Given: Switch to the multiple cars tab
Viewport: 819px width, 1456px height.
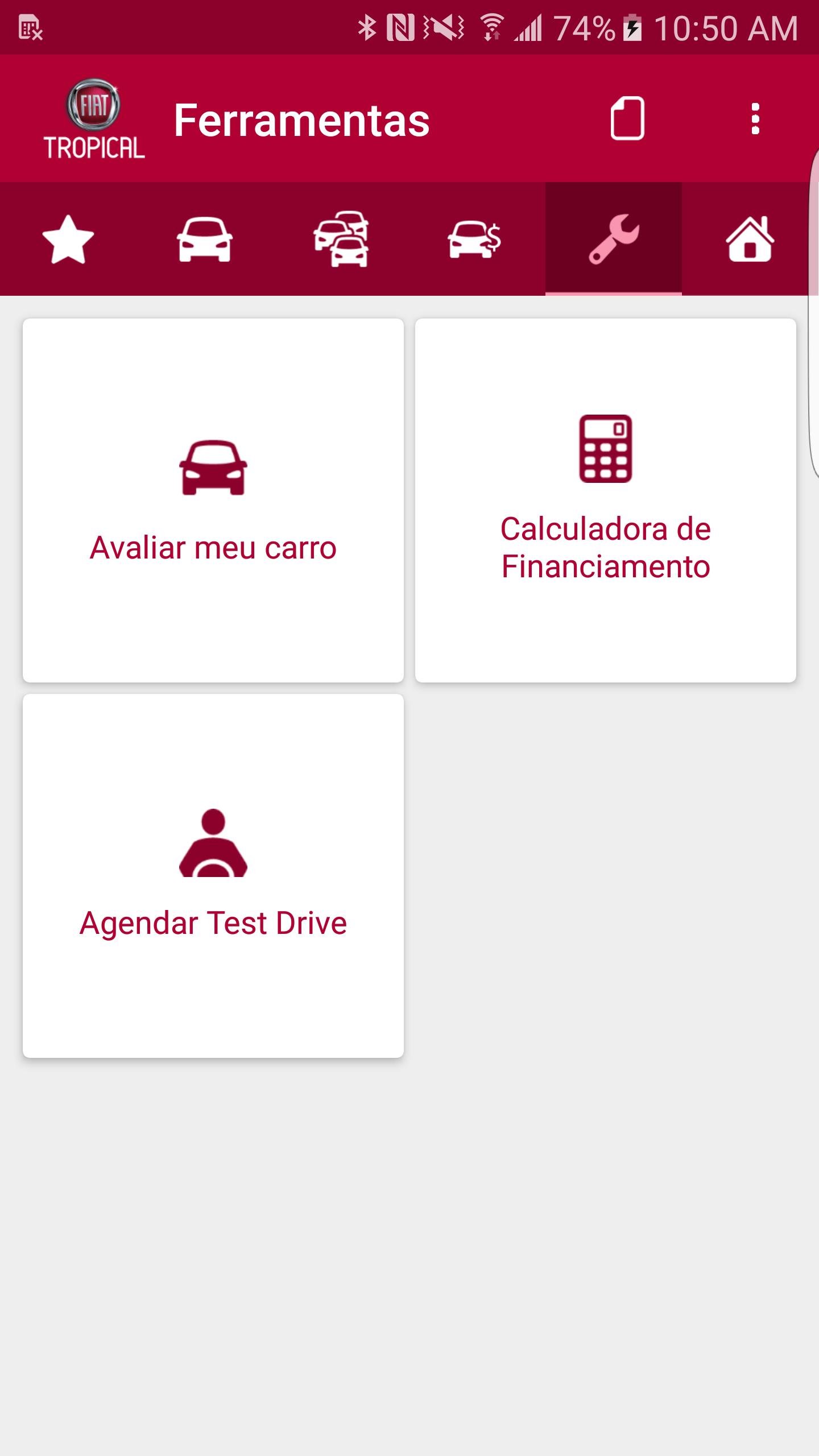Looking at the screenshot, I should coord(341,239).
